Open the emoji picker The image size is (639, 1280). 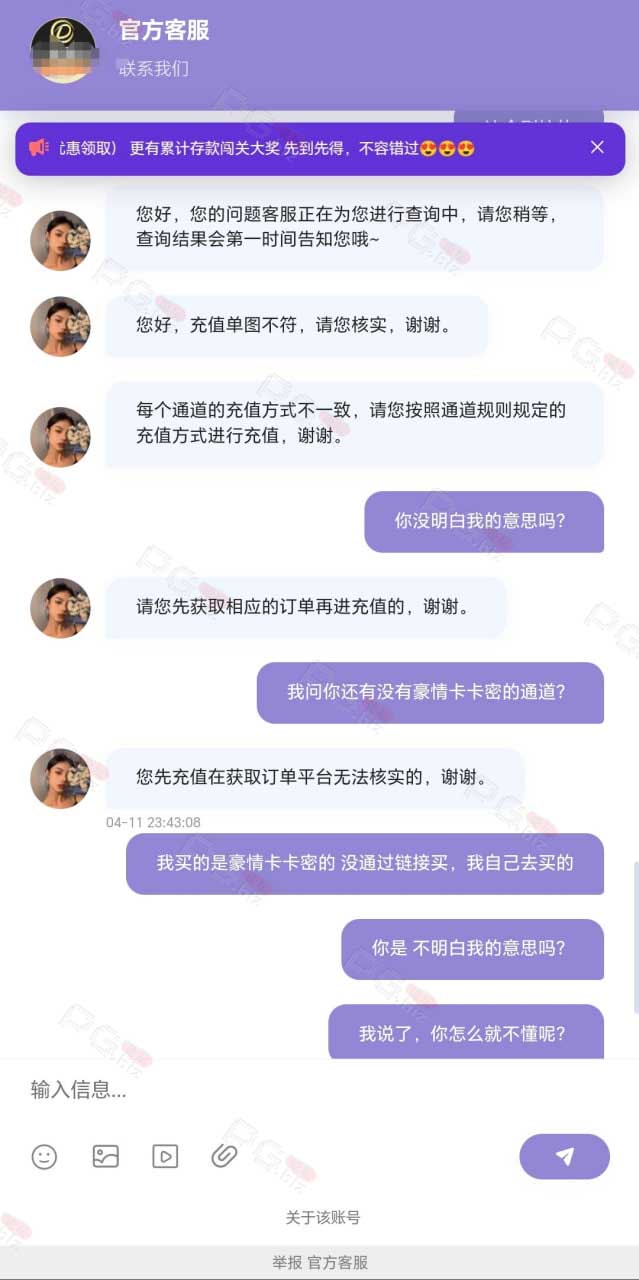point(44,1157)
